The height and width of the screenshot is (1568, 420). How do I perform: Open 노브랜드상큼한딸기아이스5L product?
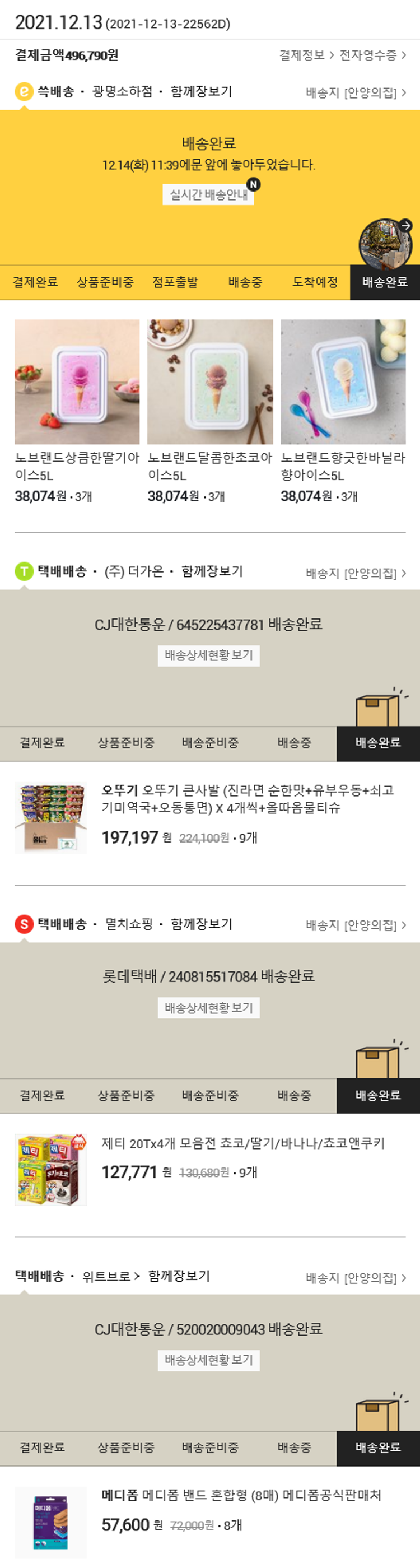click(x=77, y=382)
